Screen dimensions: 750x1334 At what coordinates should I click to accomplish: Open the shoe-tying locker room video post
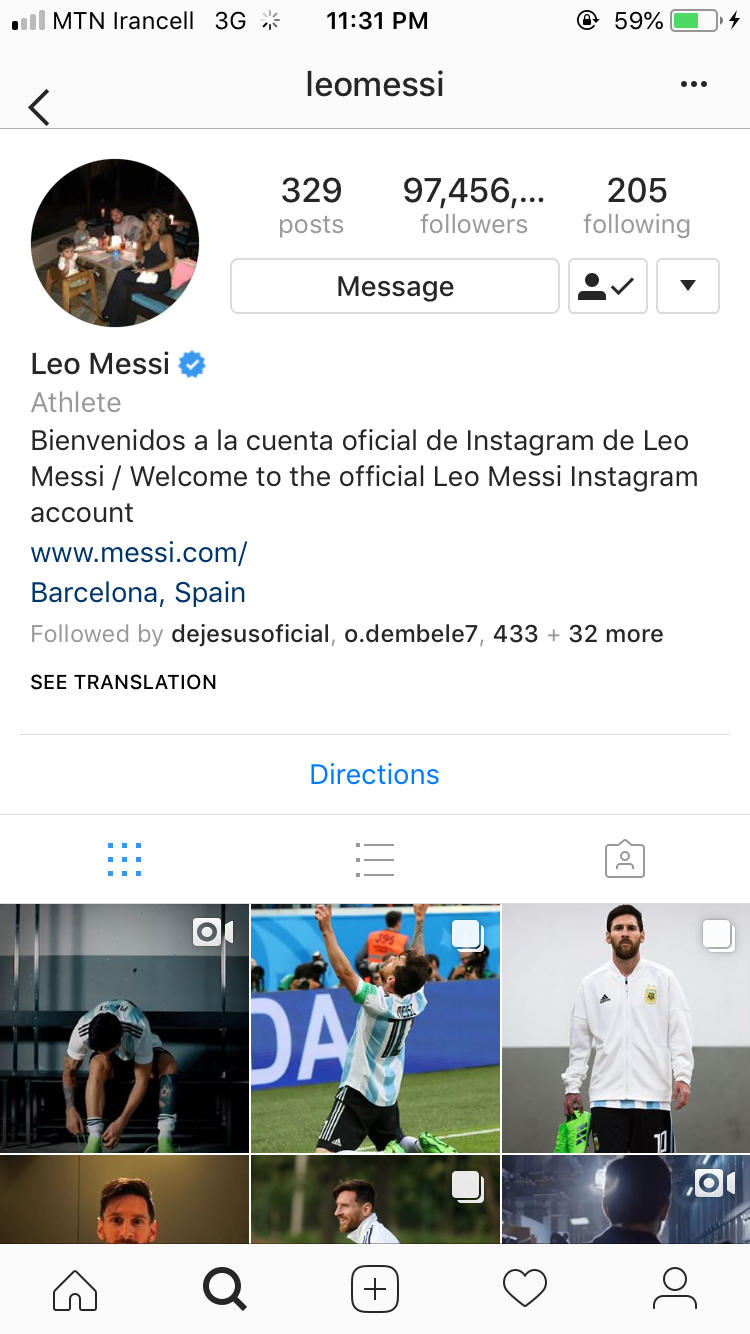(124, 1028)
